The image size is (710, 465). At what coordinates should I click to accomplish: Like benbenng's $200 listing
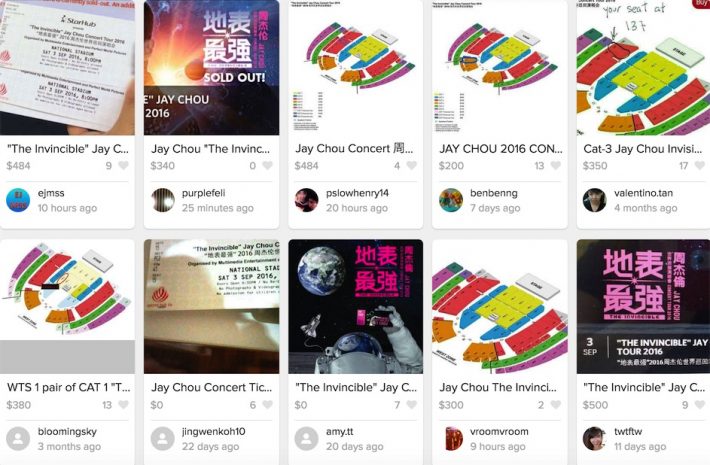pyautogui.click(x=555, y=166)
